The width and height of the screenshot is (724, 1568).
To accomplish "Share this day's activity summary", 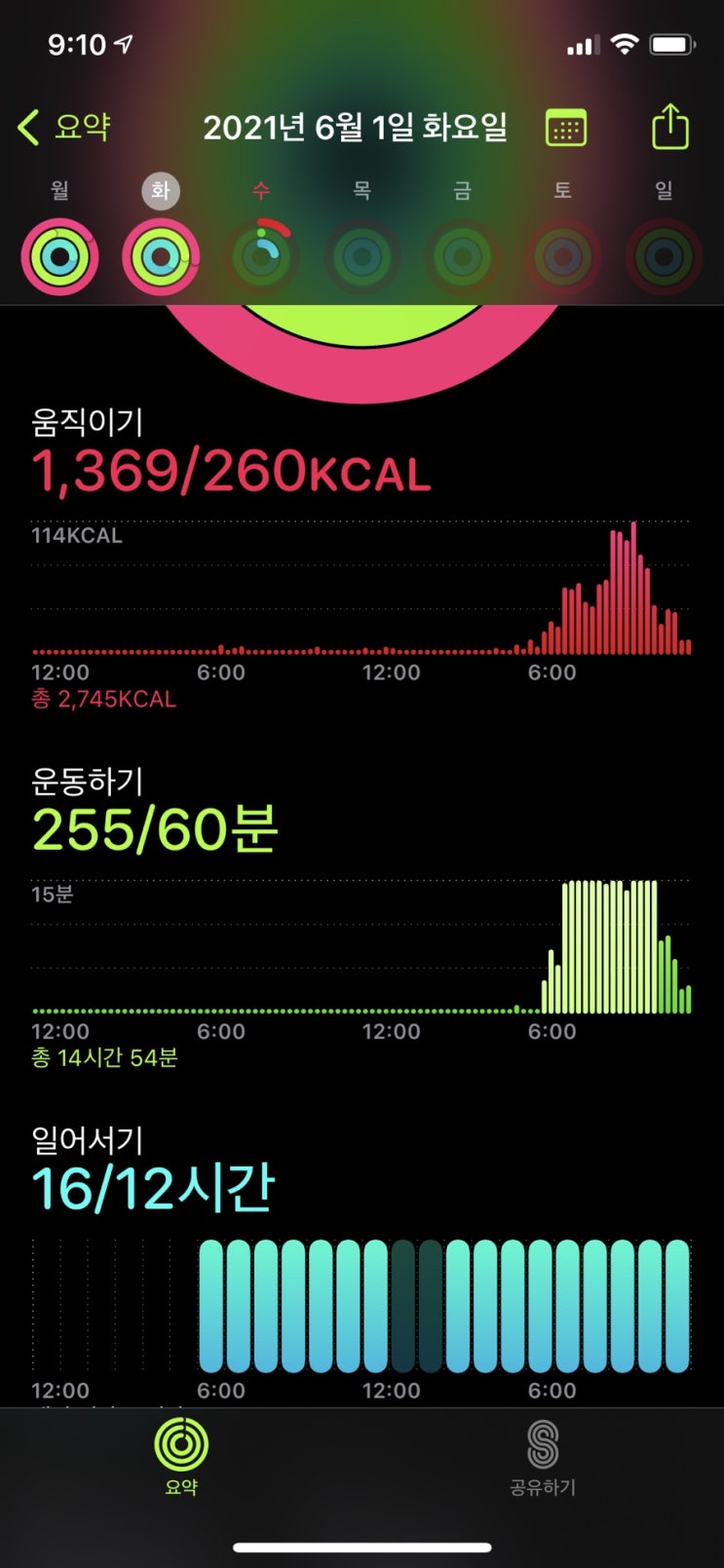I will coord(669,128).
